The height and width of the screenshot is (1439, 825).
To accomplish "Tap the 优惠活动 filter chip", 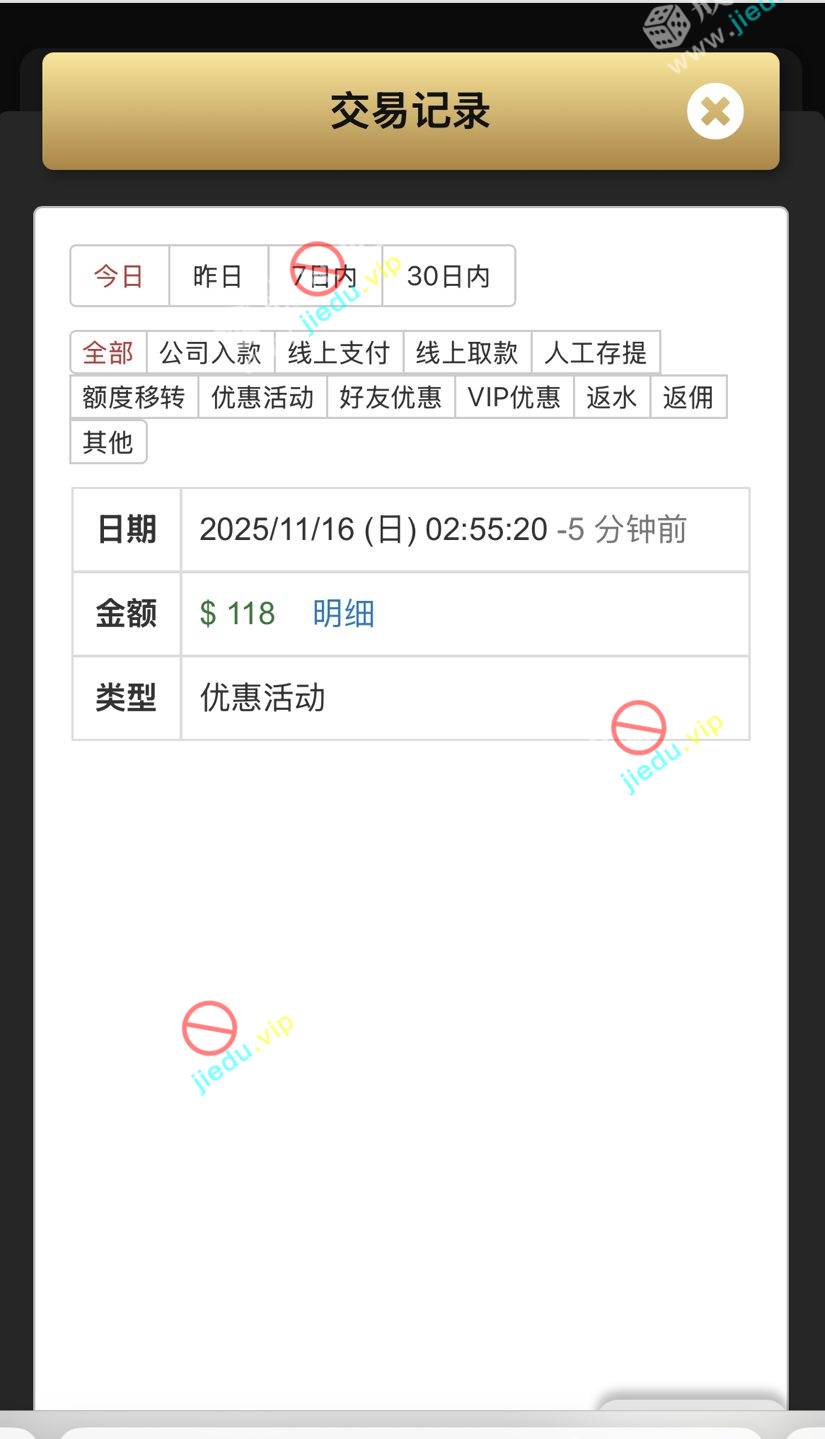I will click(x=262, y=397).
